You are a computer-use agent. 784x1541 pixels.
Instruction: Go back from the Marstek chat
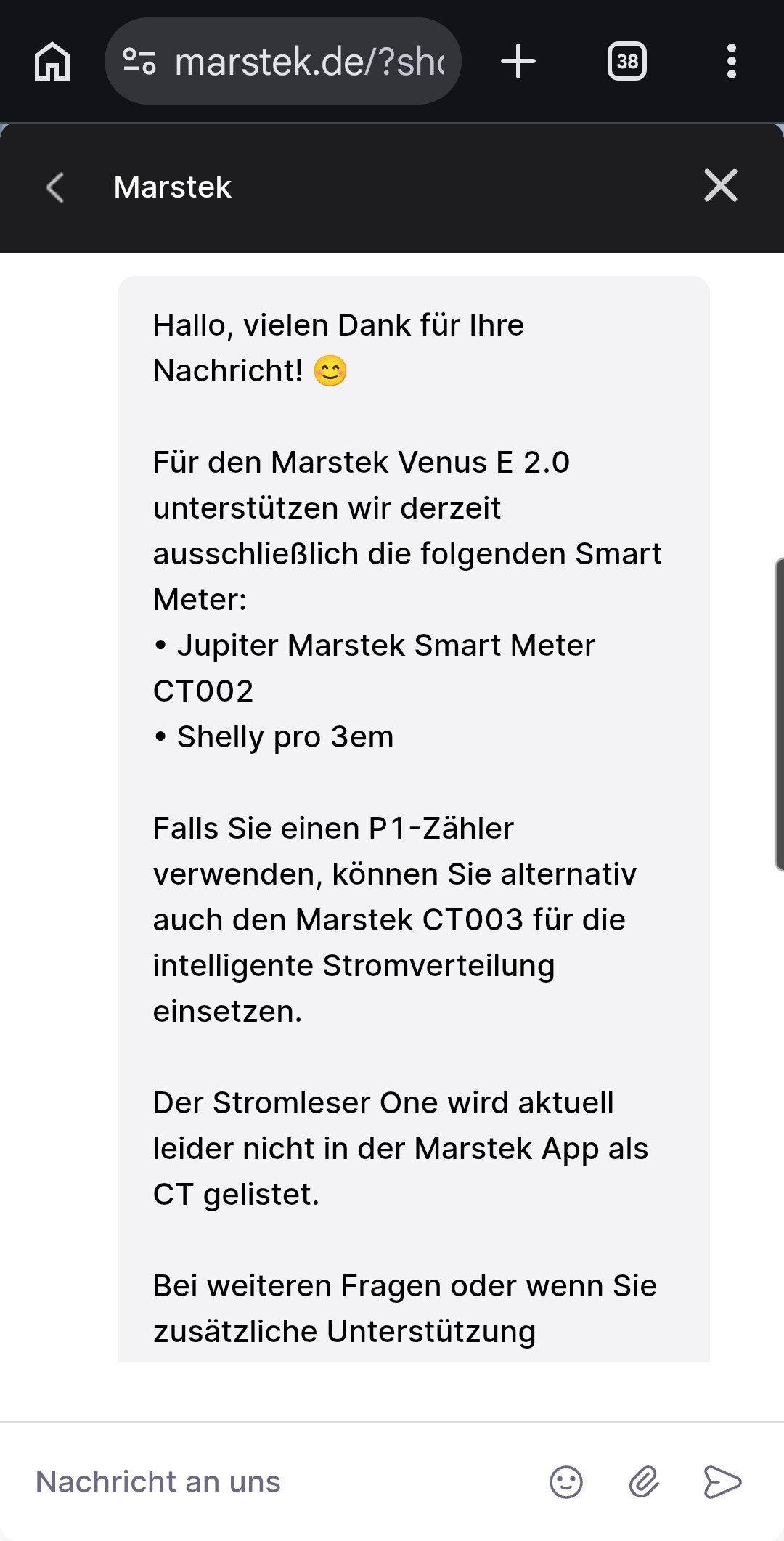(x=55, y=187)
